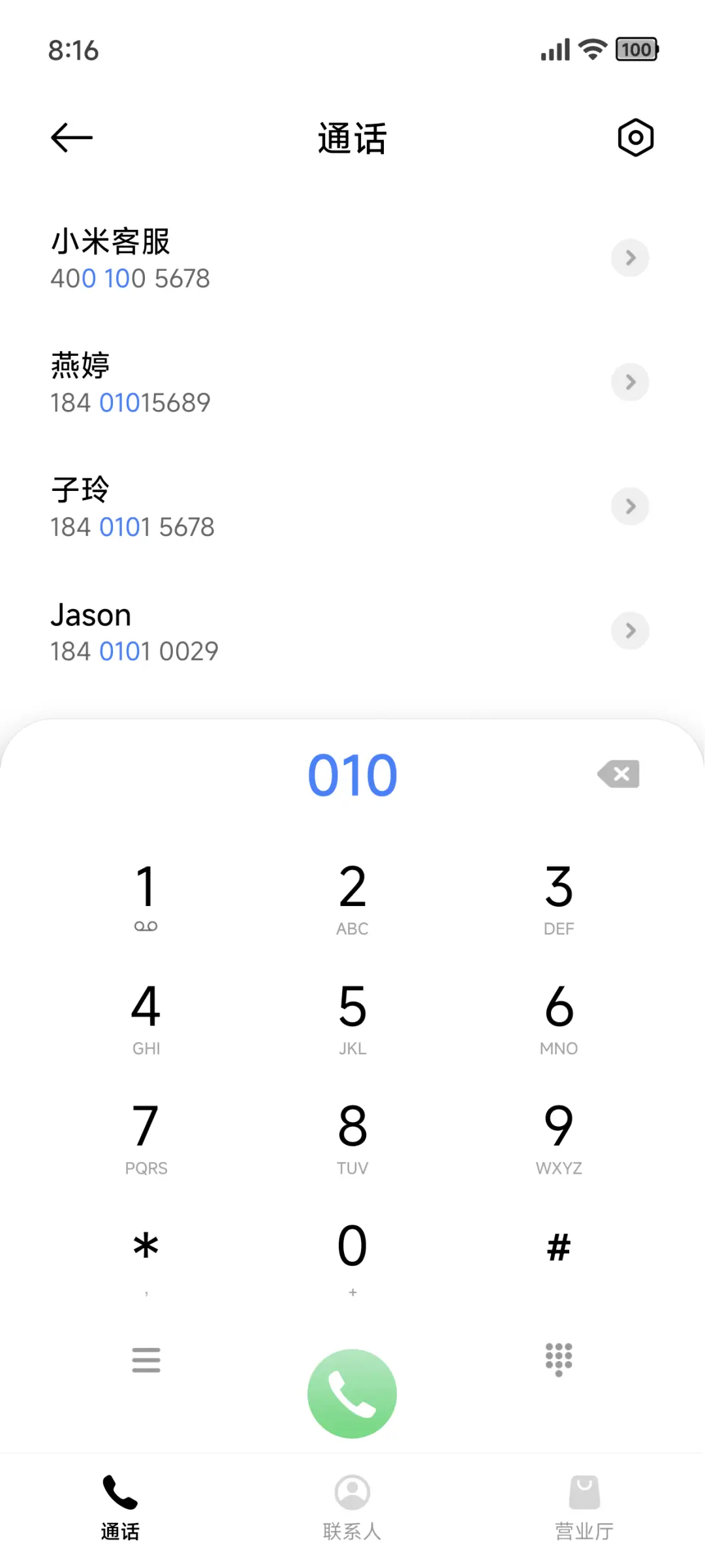
Task: Start the call with the green button
Action: click(352, 1393)
